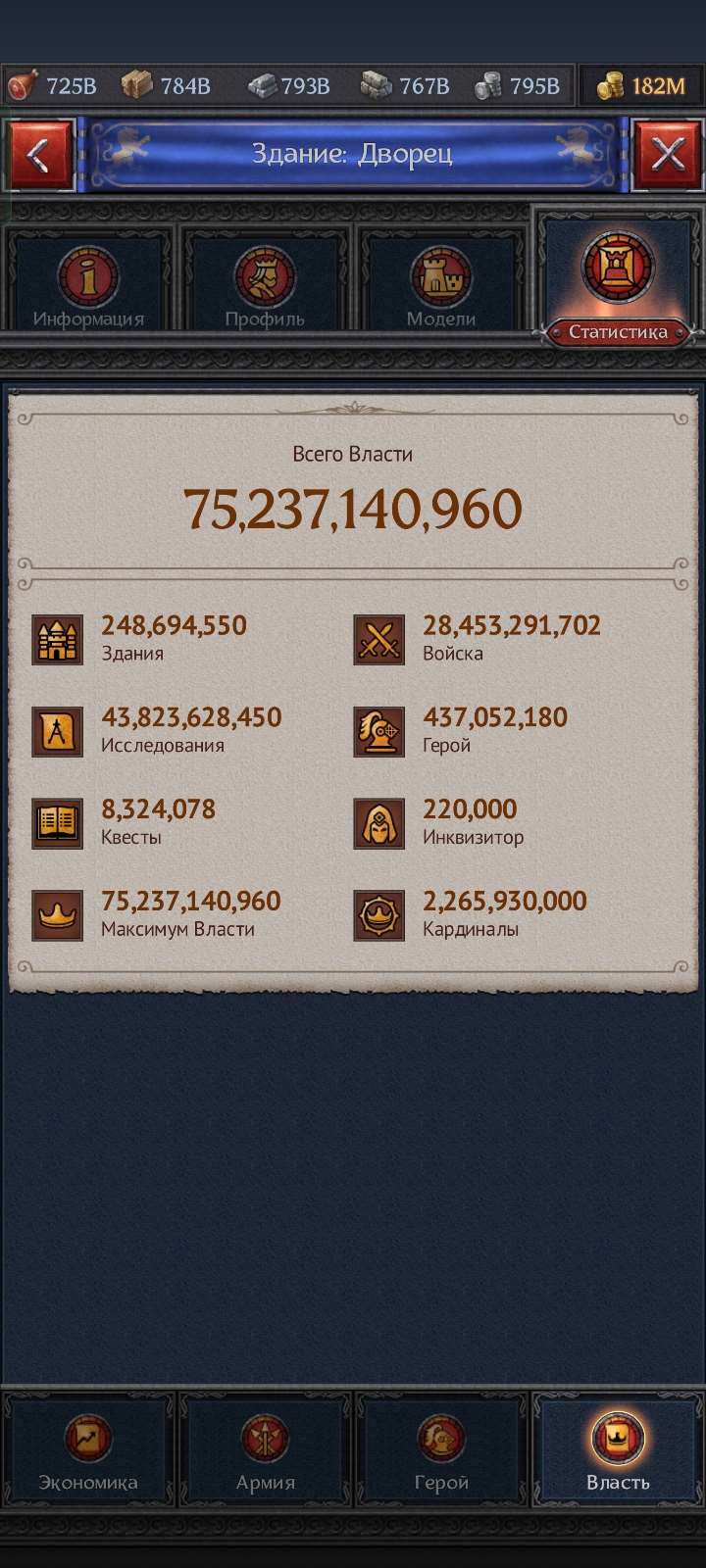Close the Дворец building window
Viewport: 706px width, 1568px height.
pos(668,155)
